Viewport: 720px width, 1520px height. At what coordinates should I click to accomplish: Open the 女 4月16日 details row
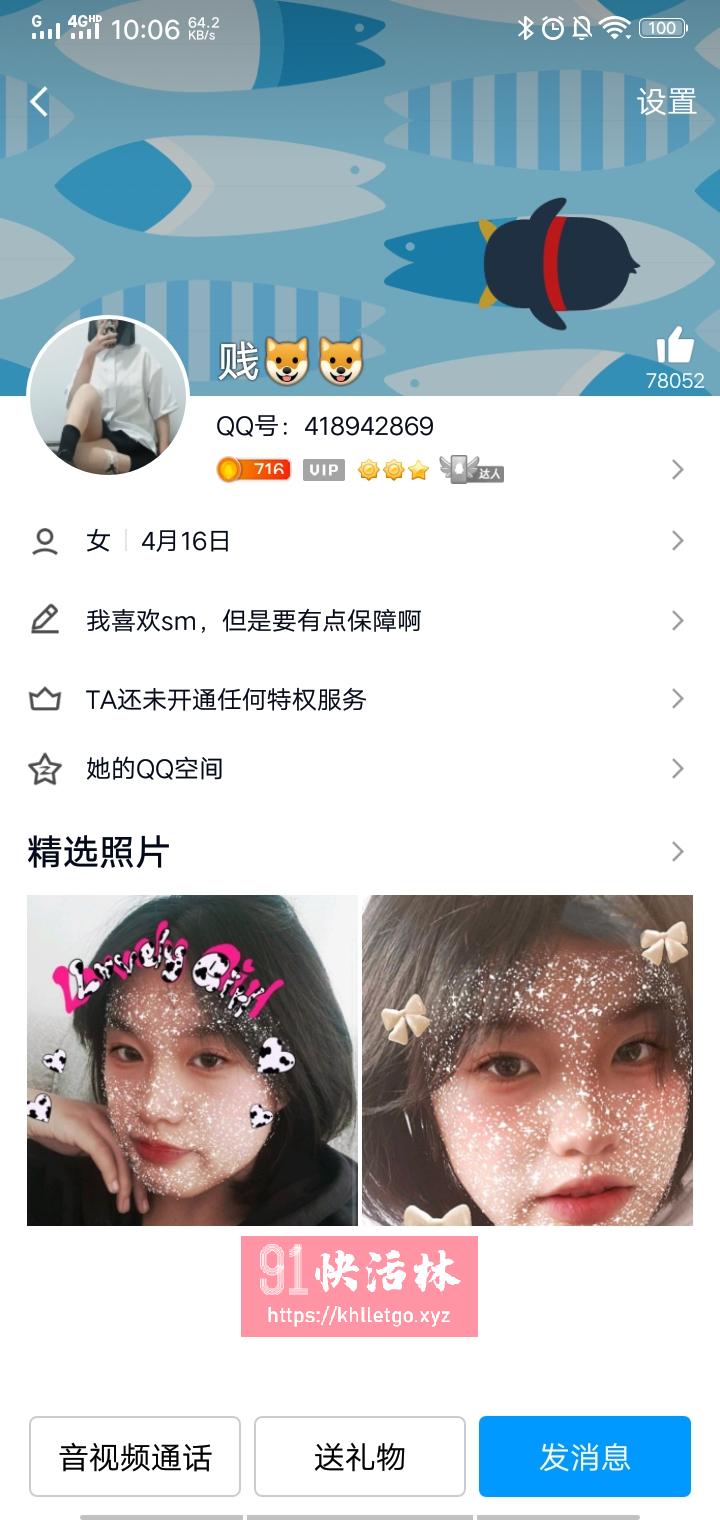360,541
